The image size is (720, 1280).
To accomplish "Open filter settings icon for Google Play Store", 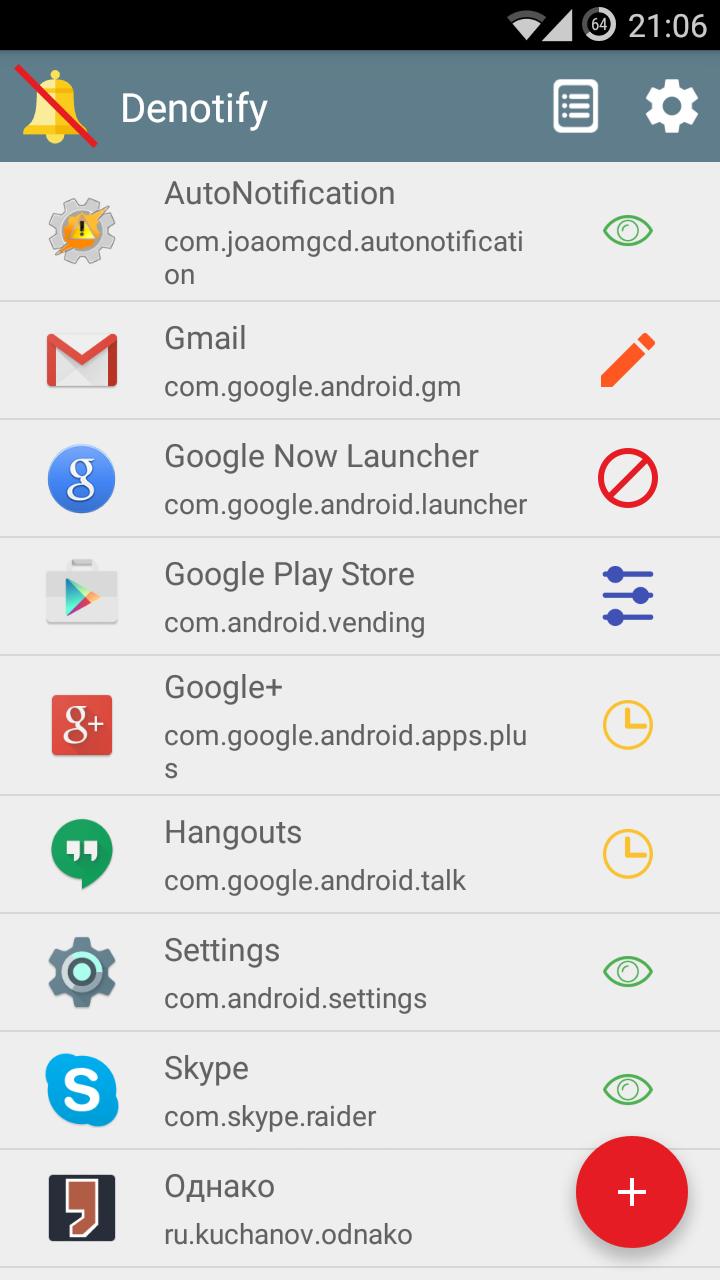I will click(628, 595).
